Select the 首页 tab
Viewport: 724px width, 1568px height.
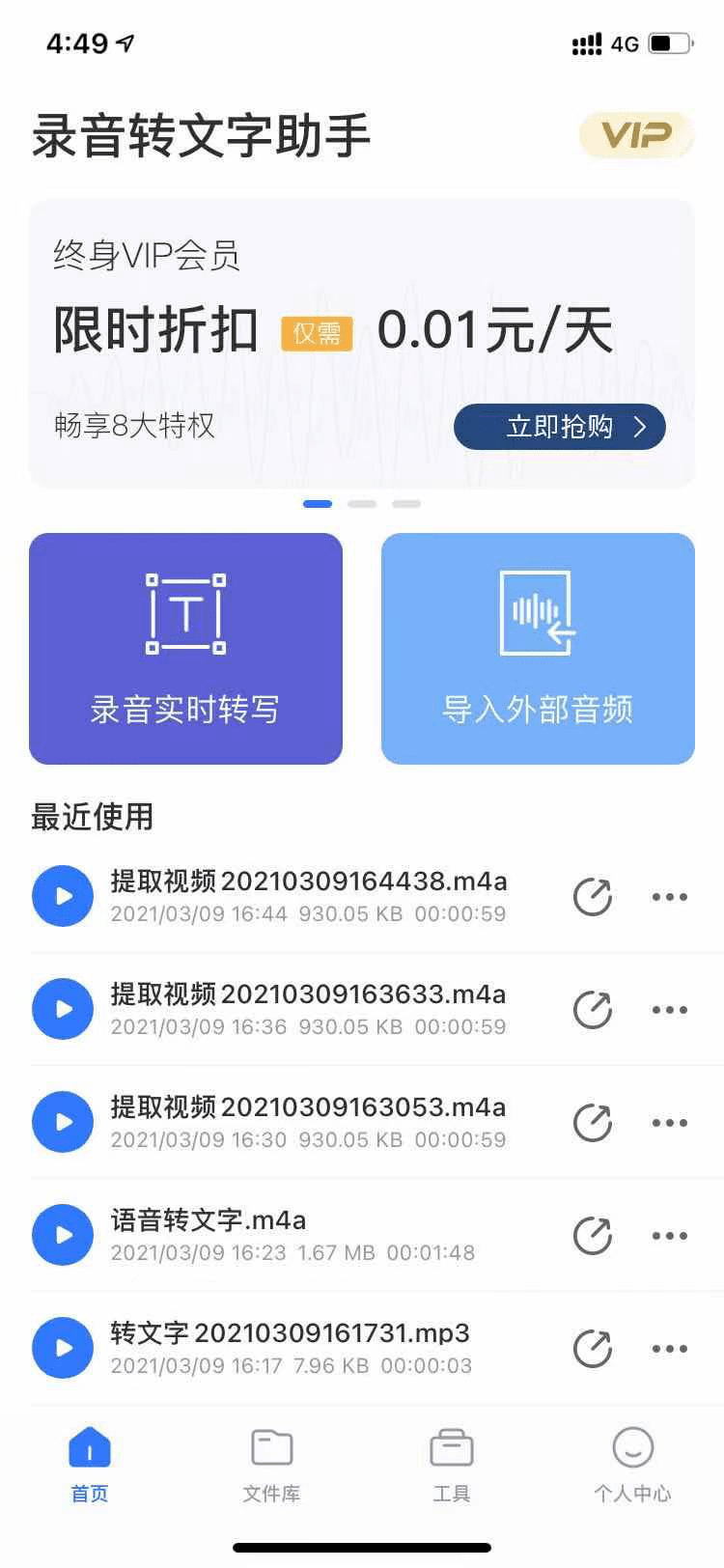pos(90,1465)
